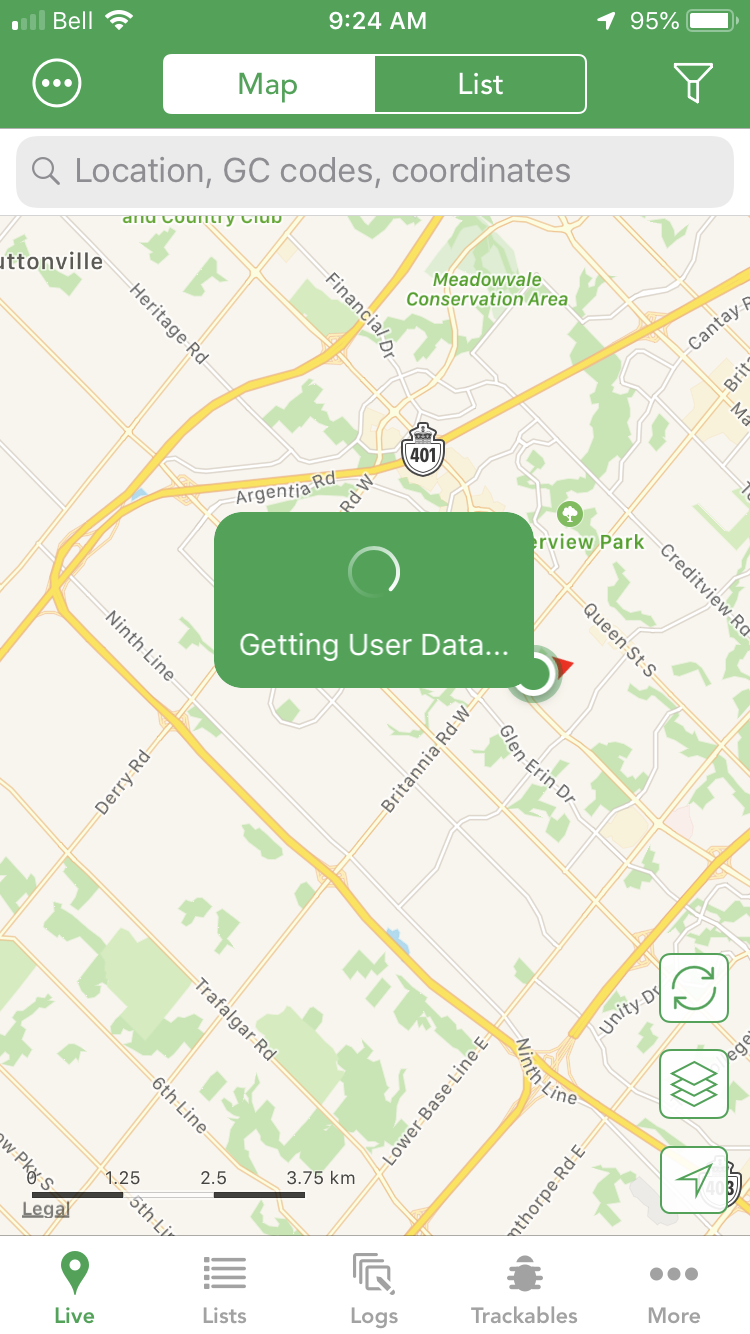The image size is (750, 1334).
Task: Select the Map view segment
Action: pos(269,84)
